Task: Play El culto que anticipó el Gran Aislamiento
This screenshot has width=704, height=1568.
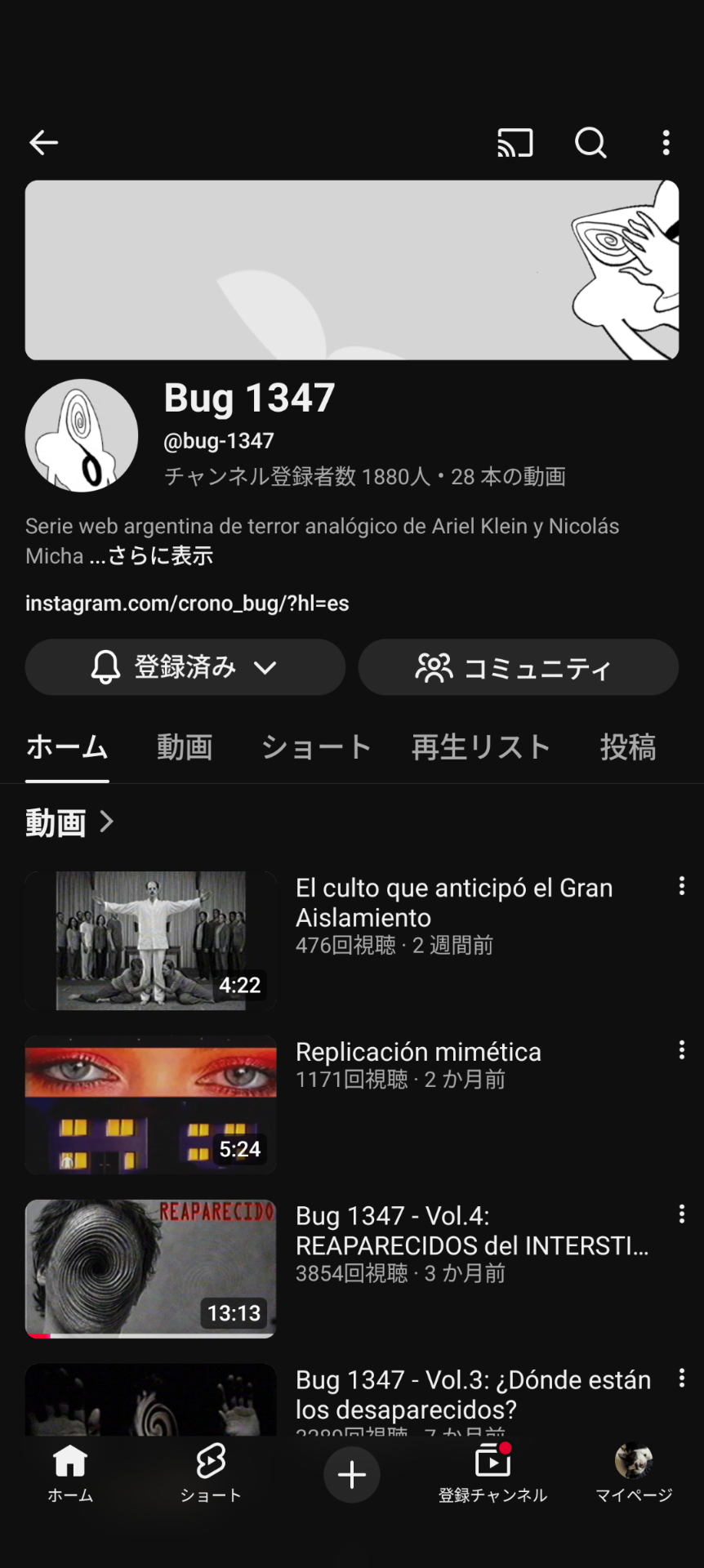Action: (x=151, y=941)
